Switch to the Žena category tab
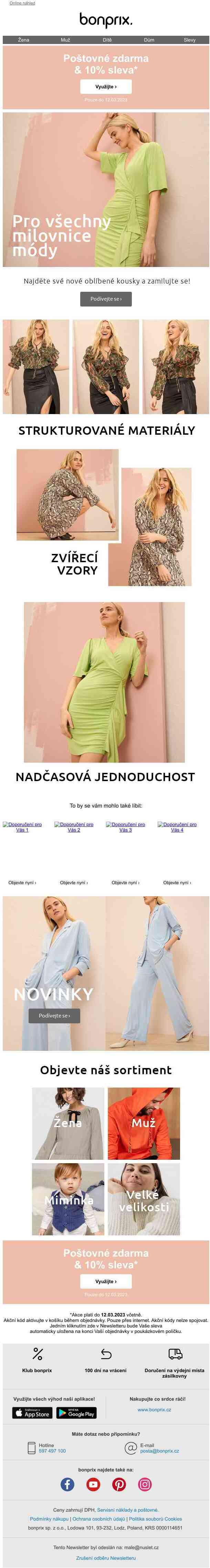This screenshot has width=210, height=1568. click(23, 40)
